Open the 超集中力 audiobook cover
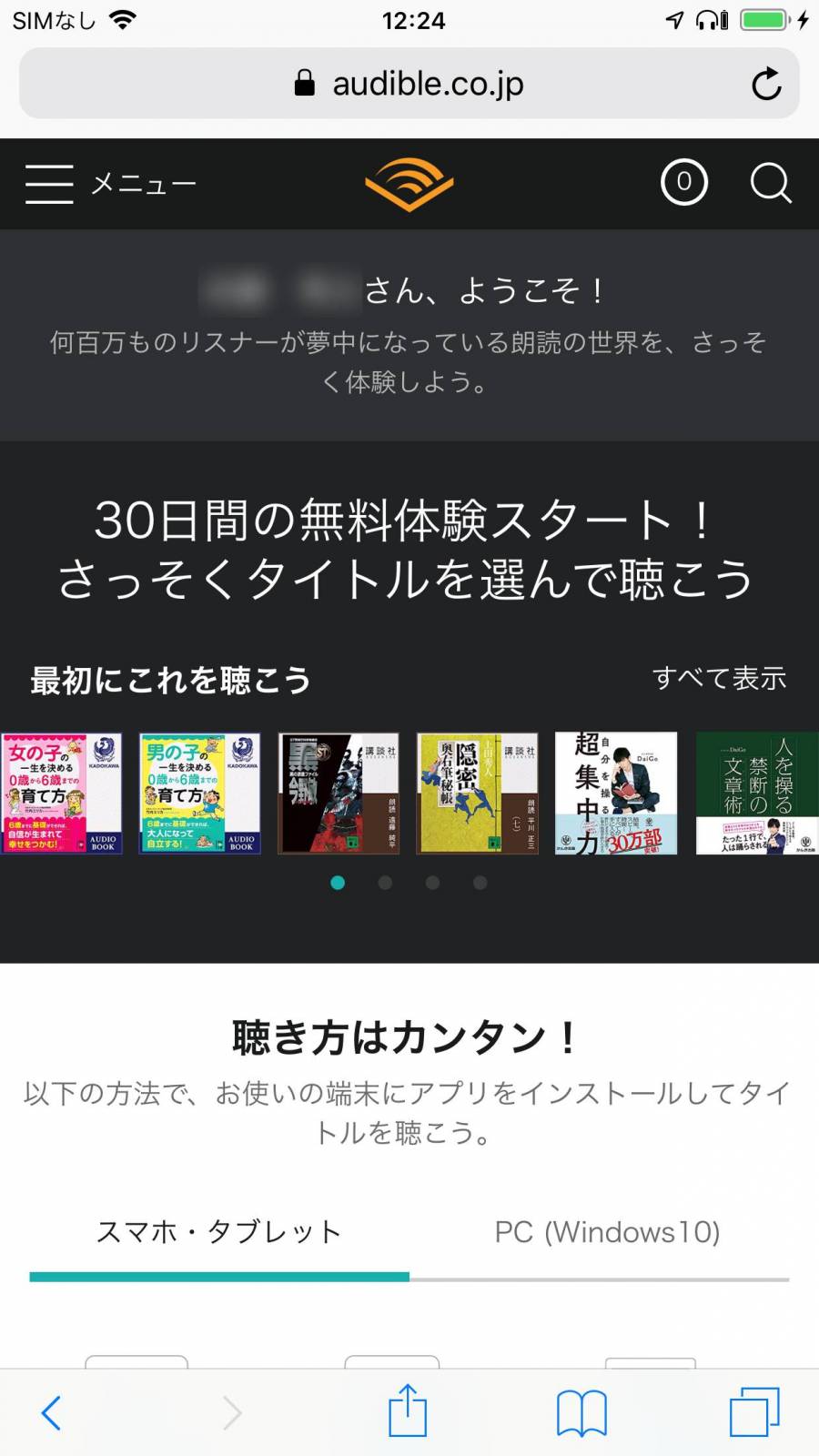The image size is (819, 1456). point(616,793)
